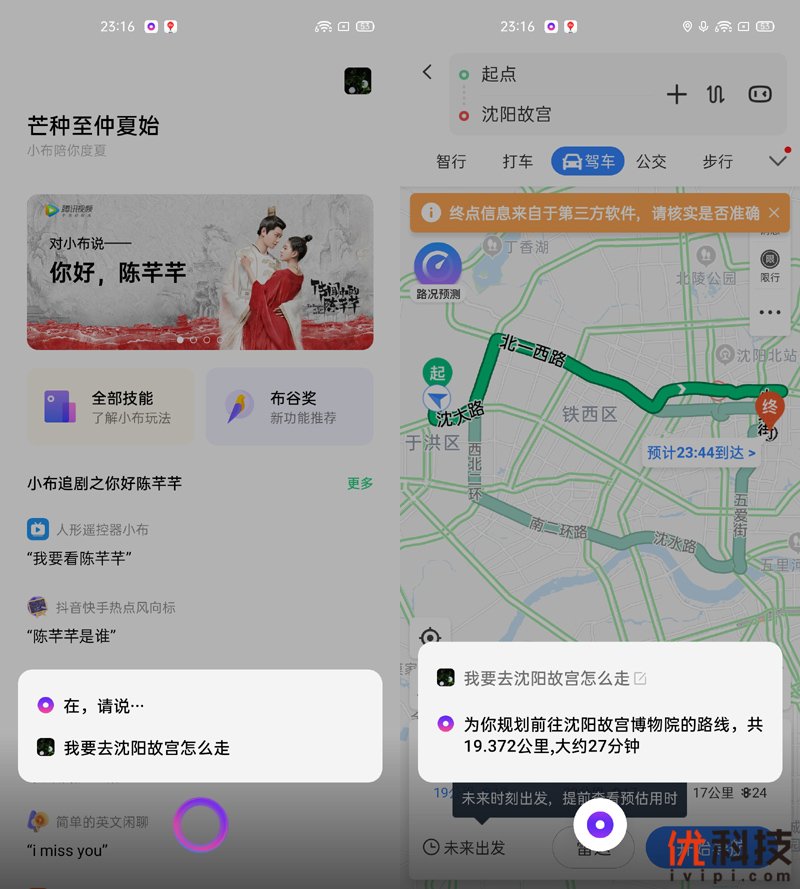Image resolution: width=800 pixels, height=889 pixels.
Task: Open the ··· more map options
Action: click(x=769, y=312)
